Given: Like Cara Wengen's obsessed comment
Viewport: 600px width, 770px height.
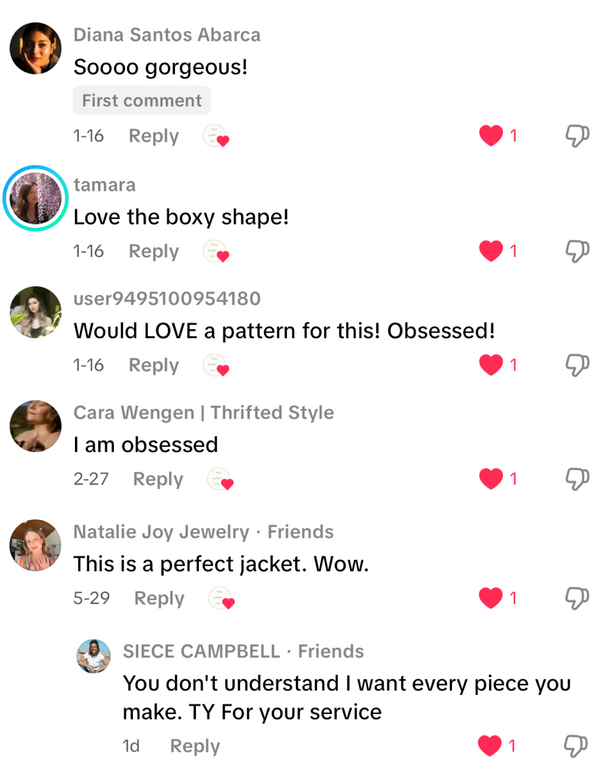Looking at the screenshot, I should (490, 479).
